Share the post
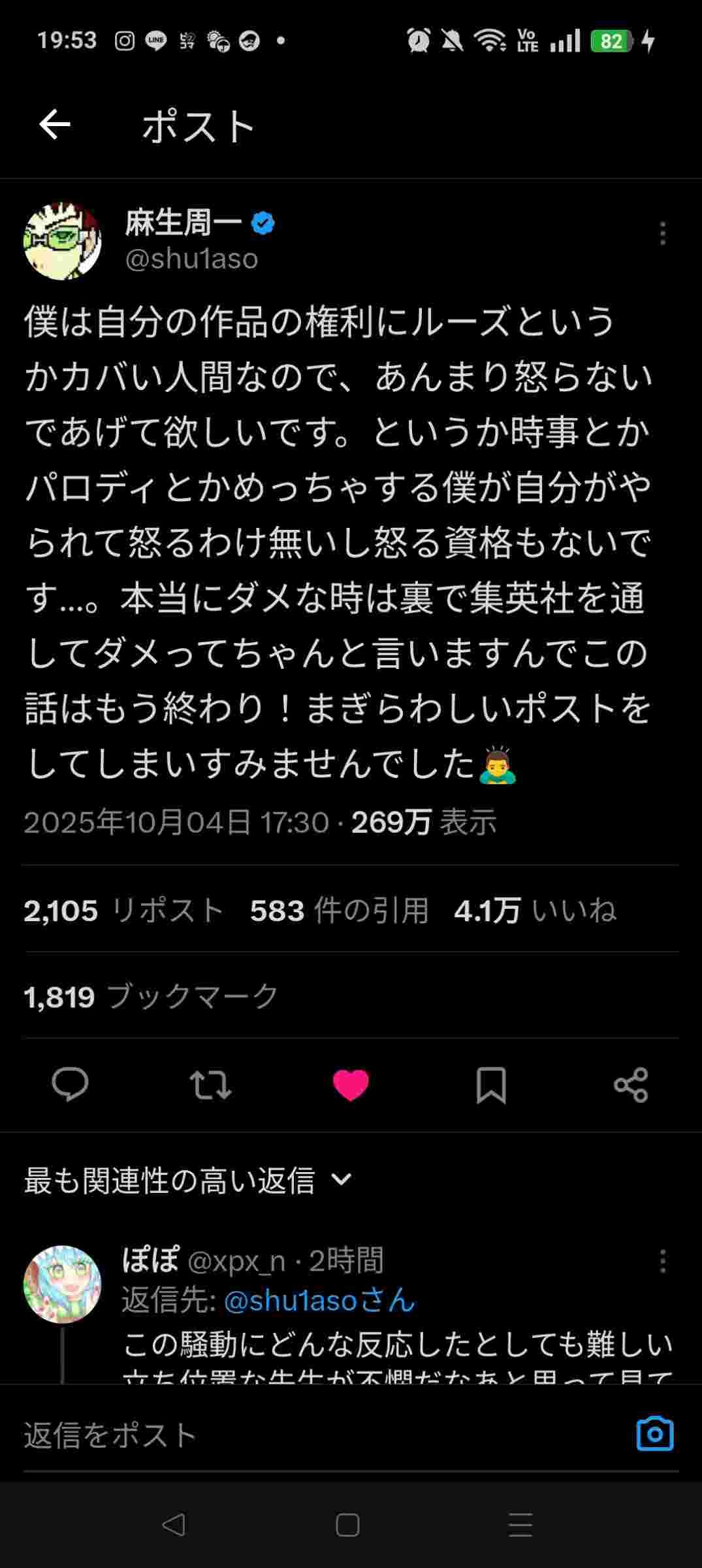The image size is (702, 1568). pos(631,1085)
